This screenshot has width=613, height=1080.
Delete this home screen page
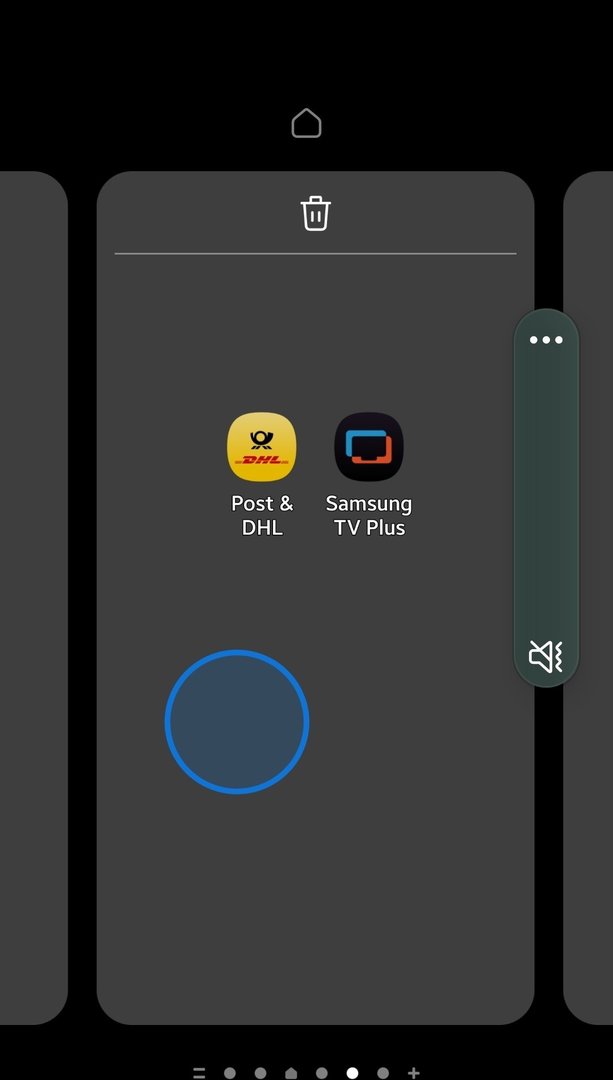315,214
